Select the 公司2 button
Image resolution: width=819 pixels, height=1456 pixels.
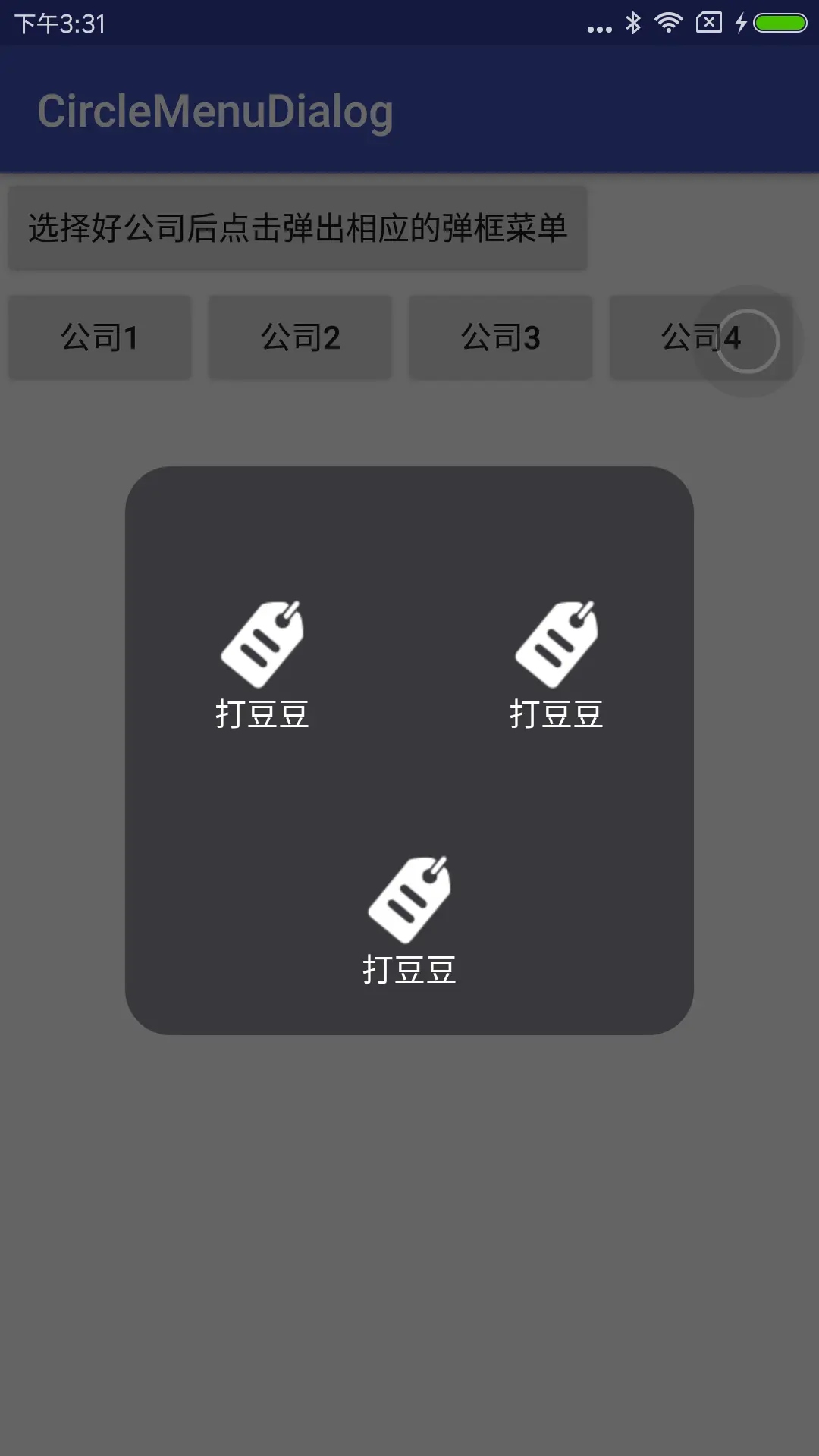click(300, 337)
